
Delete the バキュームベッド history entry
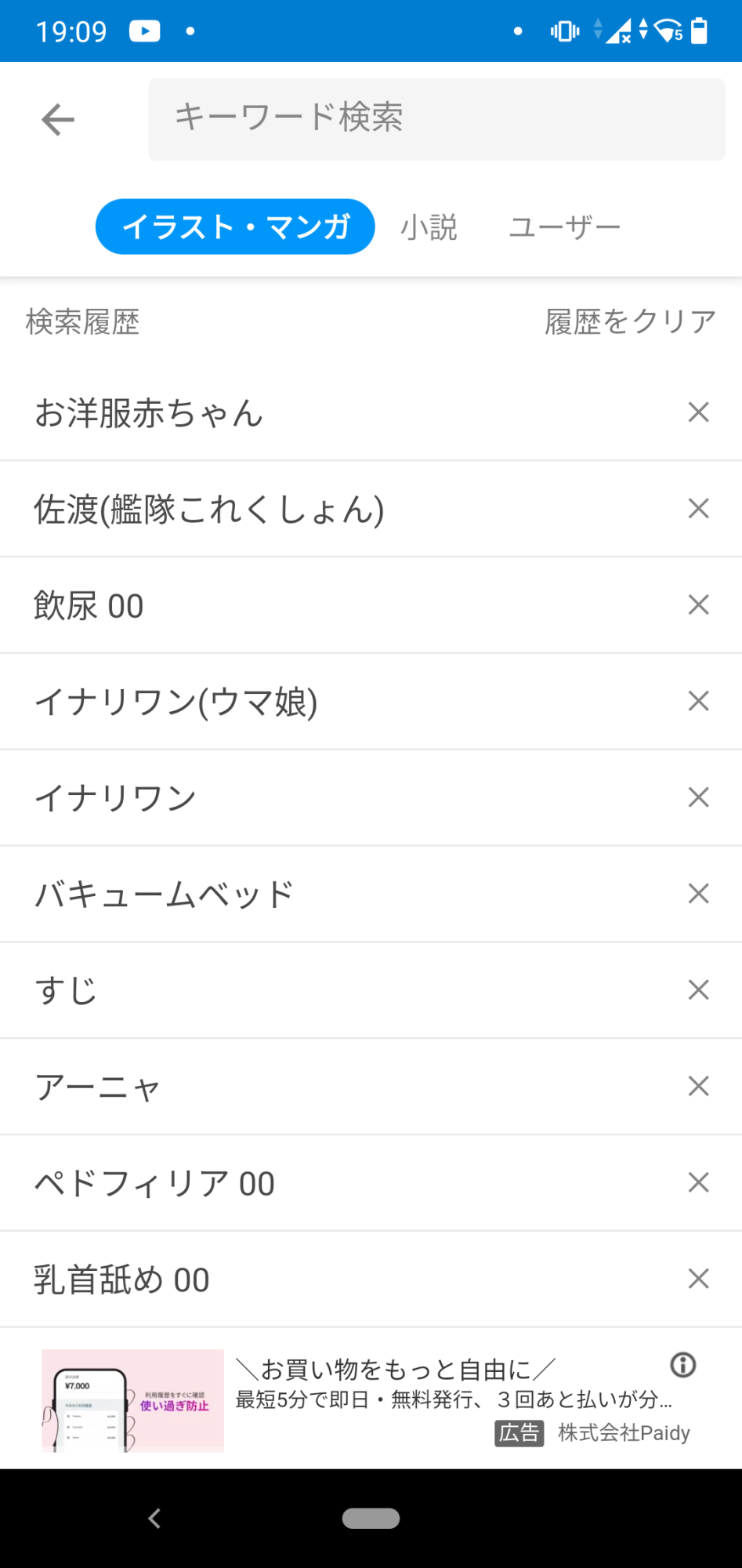pyautogui.click(x=698, y=894)
